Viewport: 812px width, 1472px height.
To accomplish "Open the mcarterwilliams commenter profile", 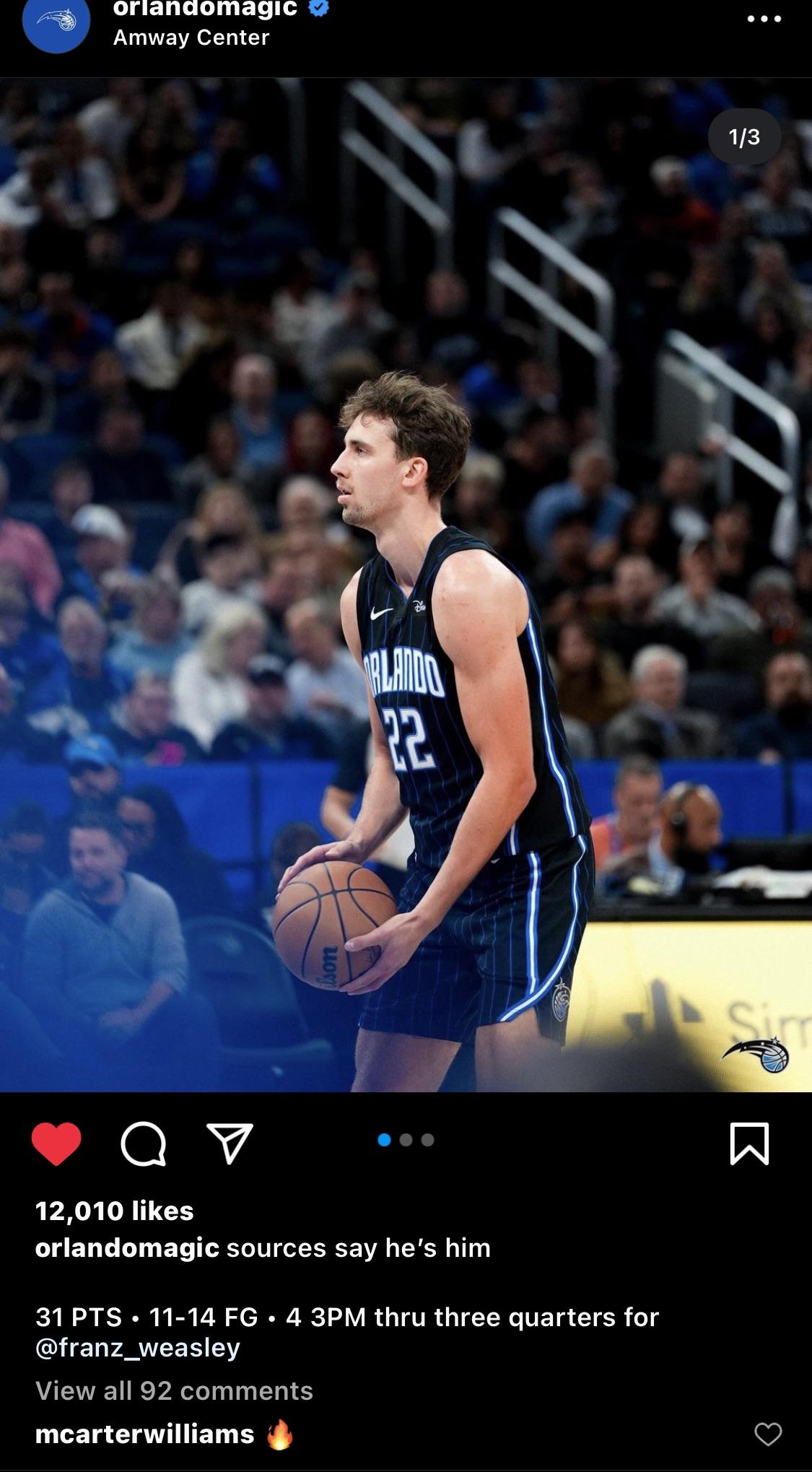I will pyautogui.click(x=144, y=1434).
